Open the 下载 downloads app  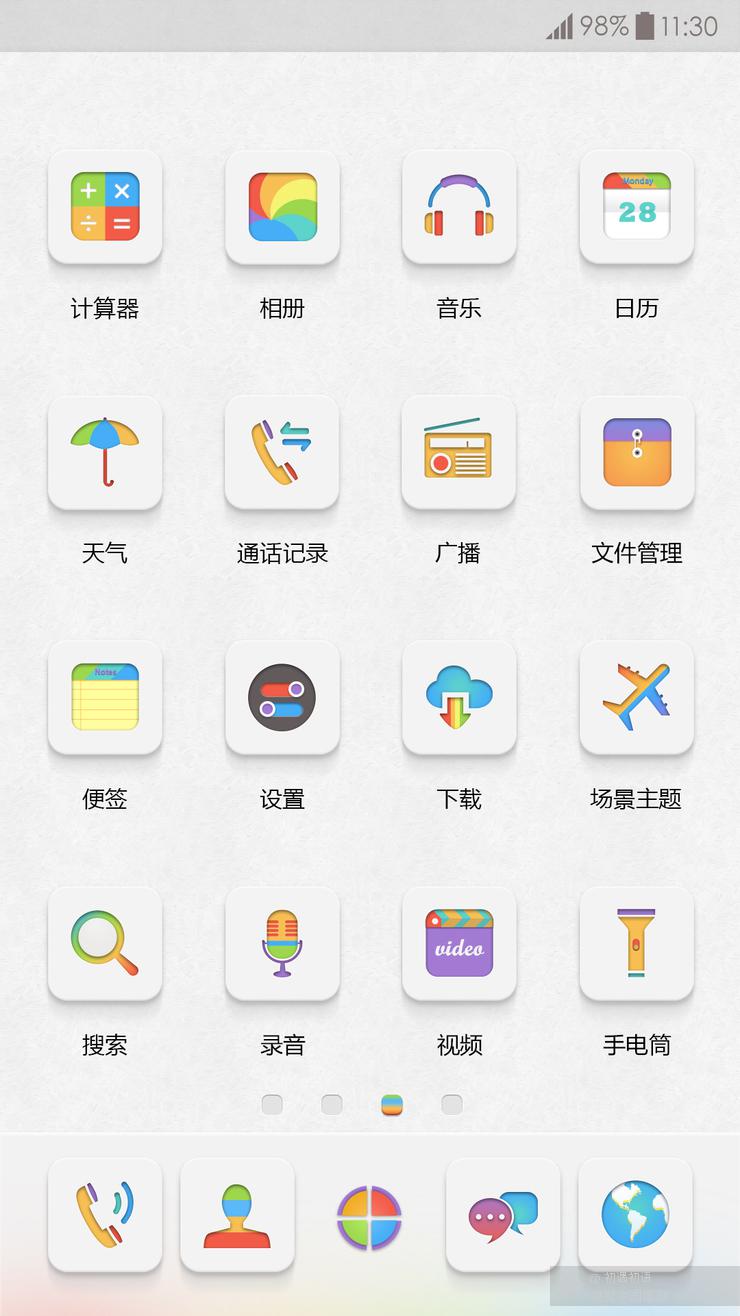459,697
